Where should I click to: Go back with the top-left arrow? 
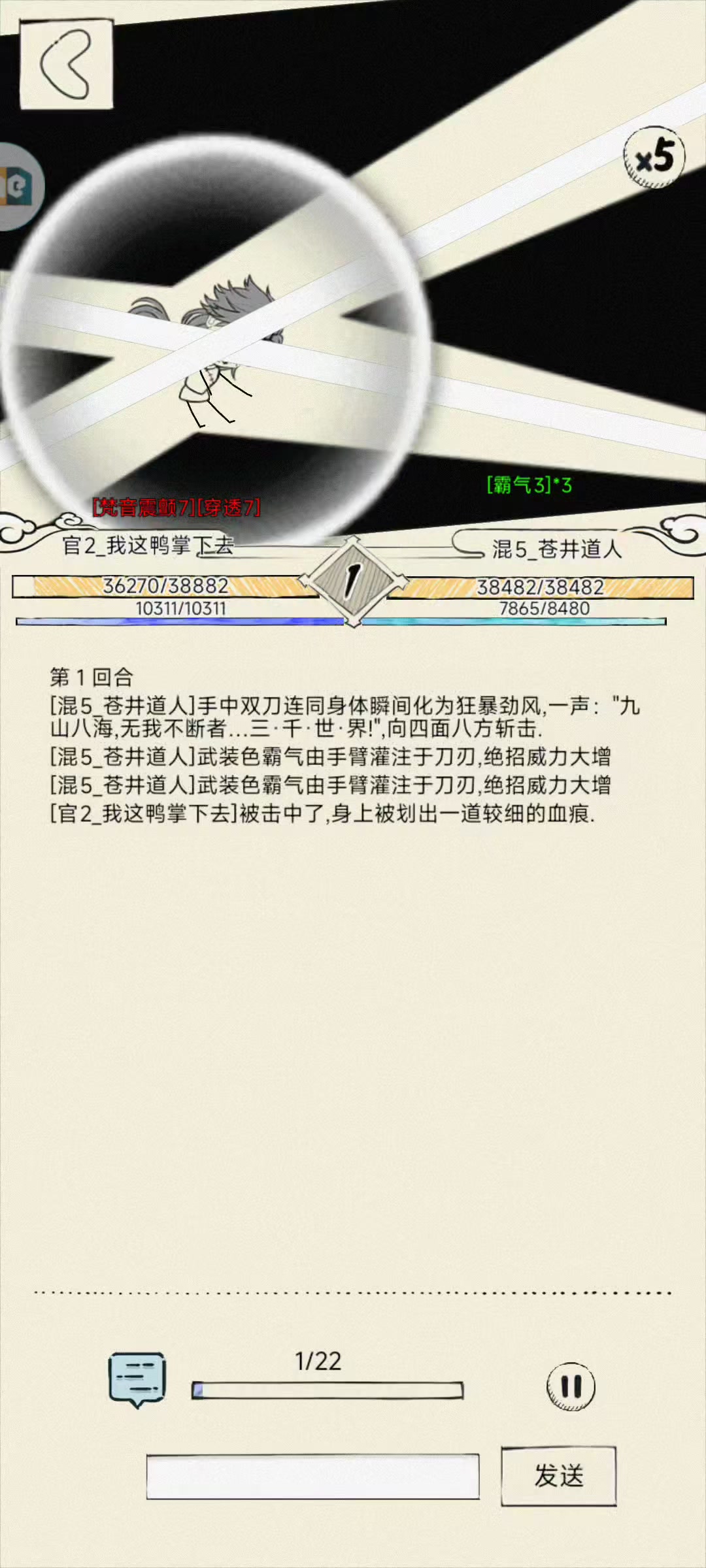pyautogui.click(x=66, y=65)
